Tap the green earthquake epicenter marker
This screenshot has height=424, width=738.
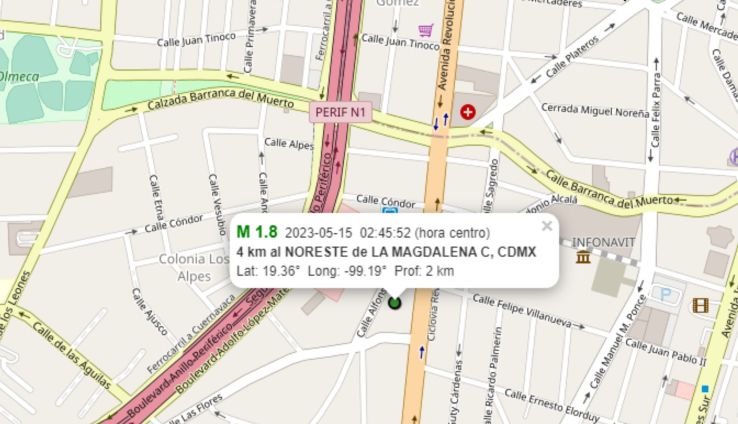point(394,302)
